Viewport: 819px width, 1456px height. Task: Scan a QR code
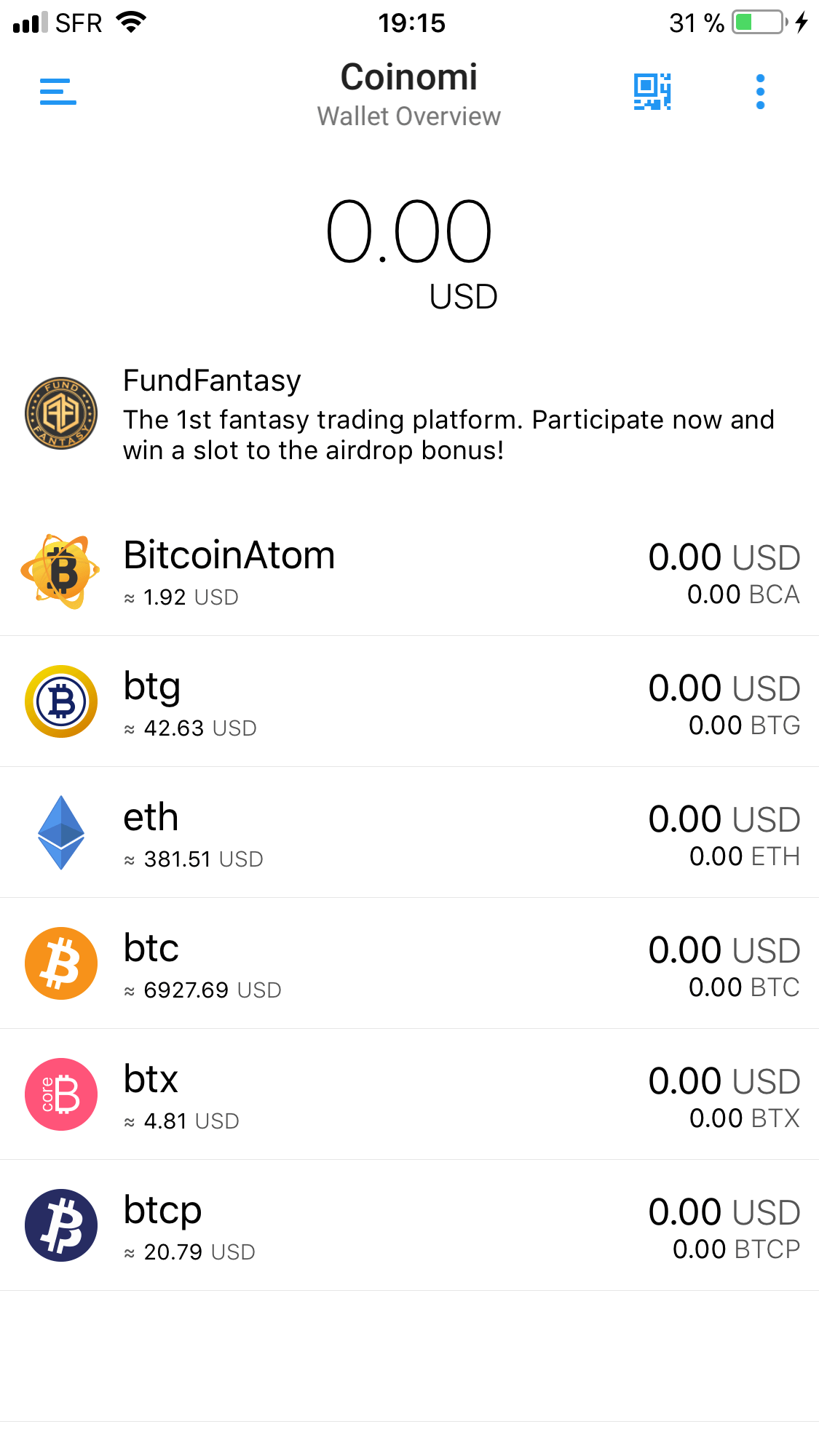coord(652,92)
